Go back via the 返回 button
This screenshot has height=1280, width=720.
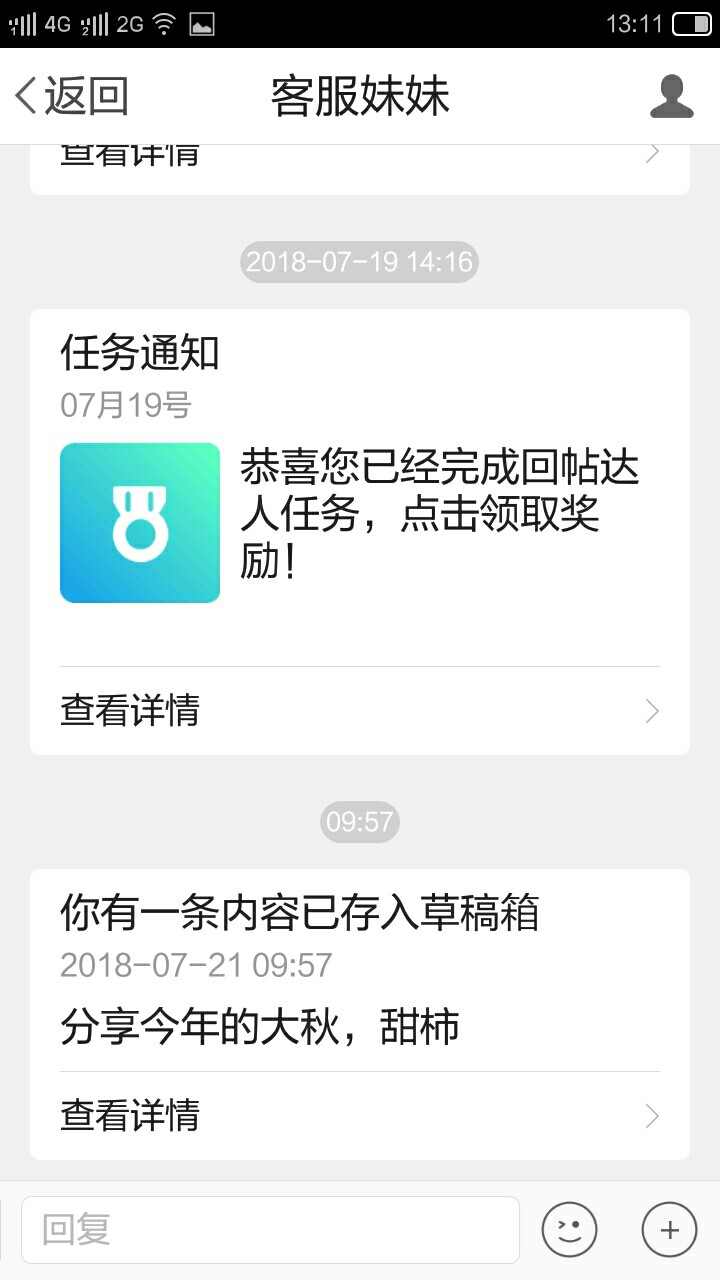(x=72, y=96)
